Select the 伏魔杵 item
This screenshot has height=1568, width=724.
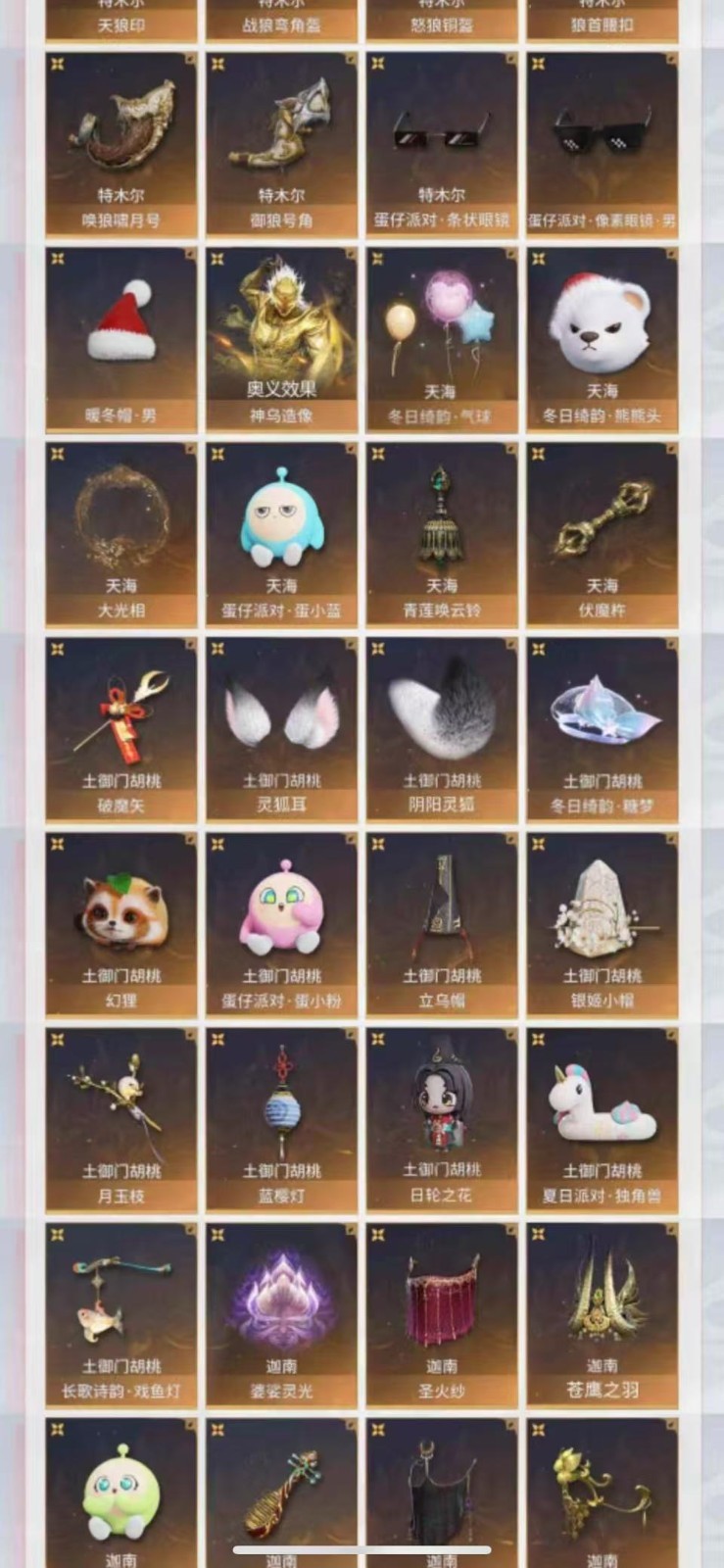603,535
